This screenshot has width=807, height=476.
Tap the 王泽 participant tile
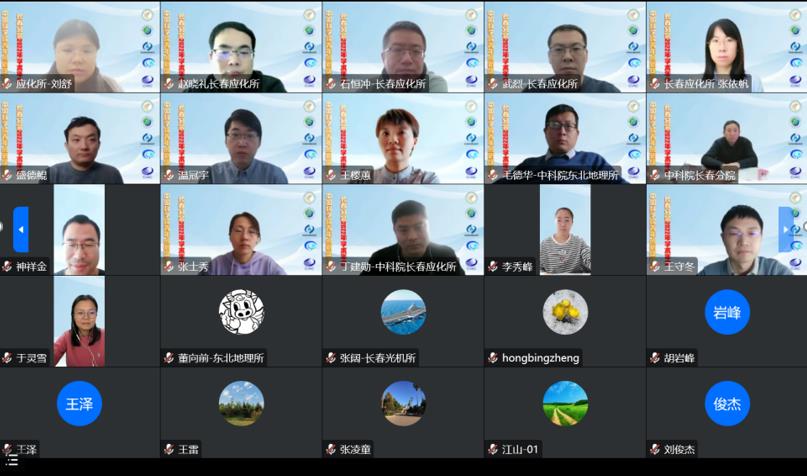point(80,412)
